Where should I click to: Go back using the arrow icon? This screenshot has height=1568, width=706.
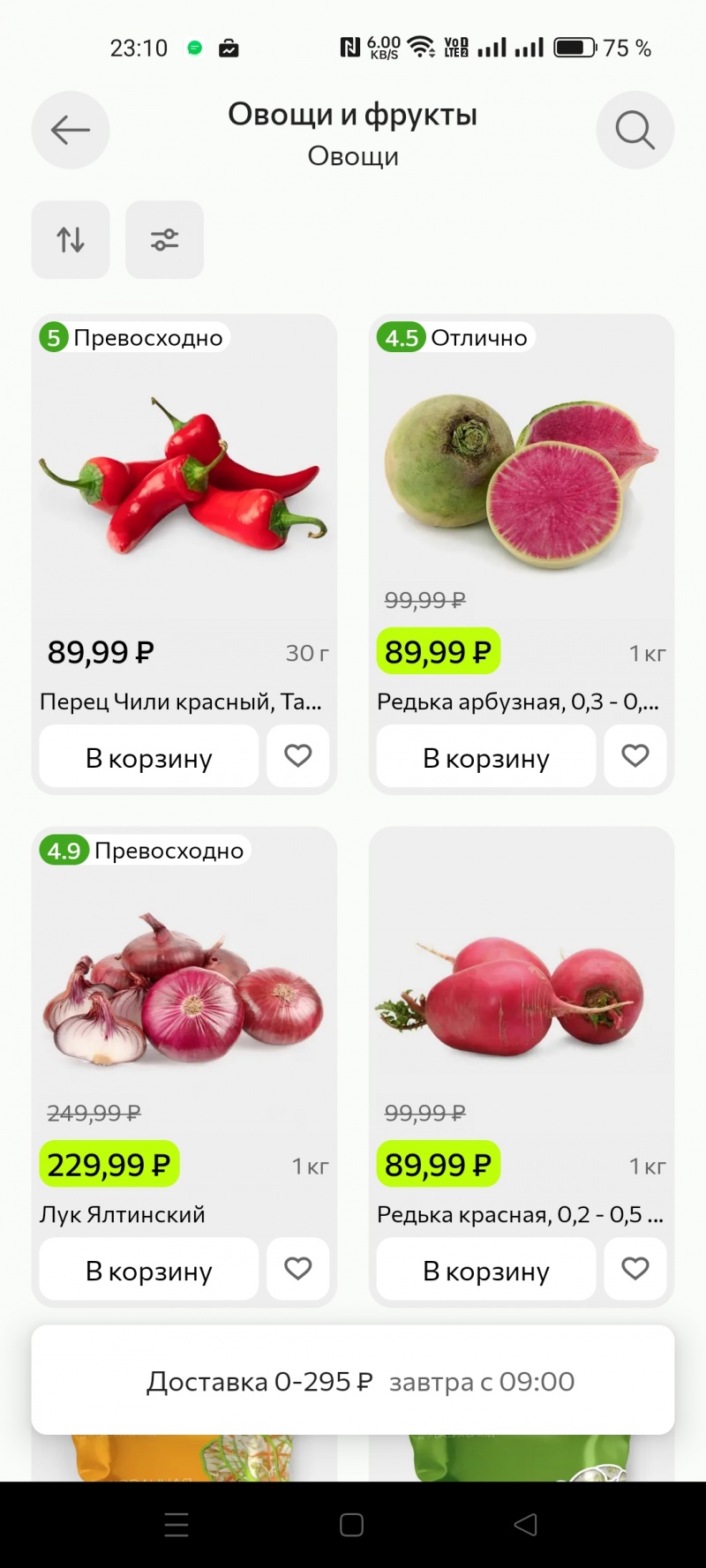coord(71,131)
